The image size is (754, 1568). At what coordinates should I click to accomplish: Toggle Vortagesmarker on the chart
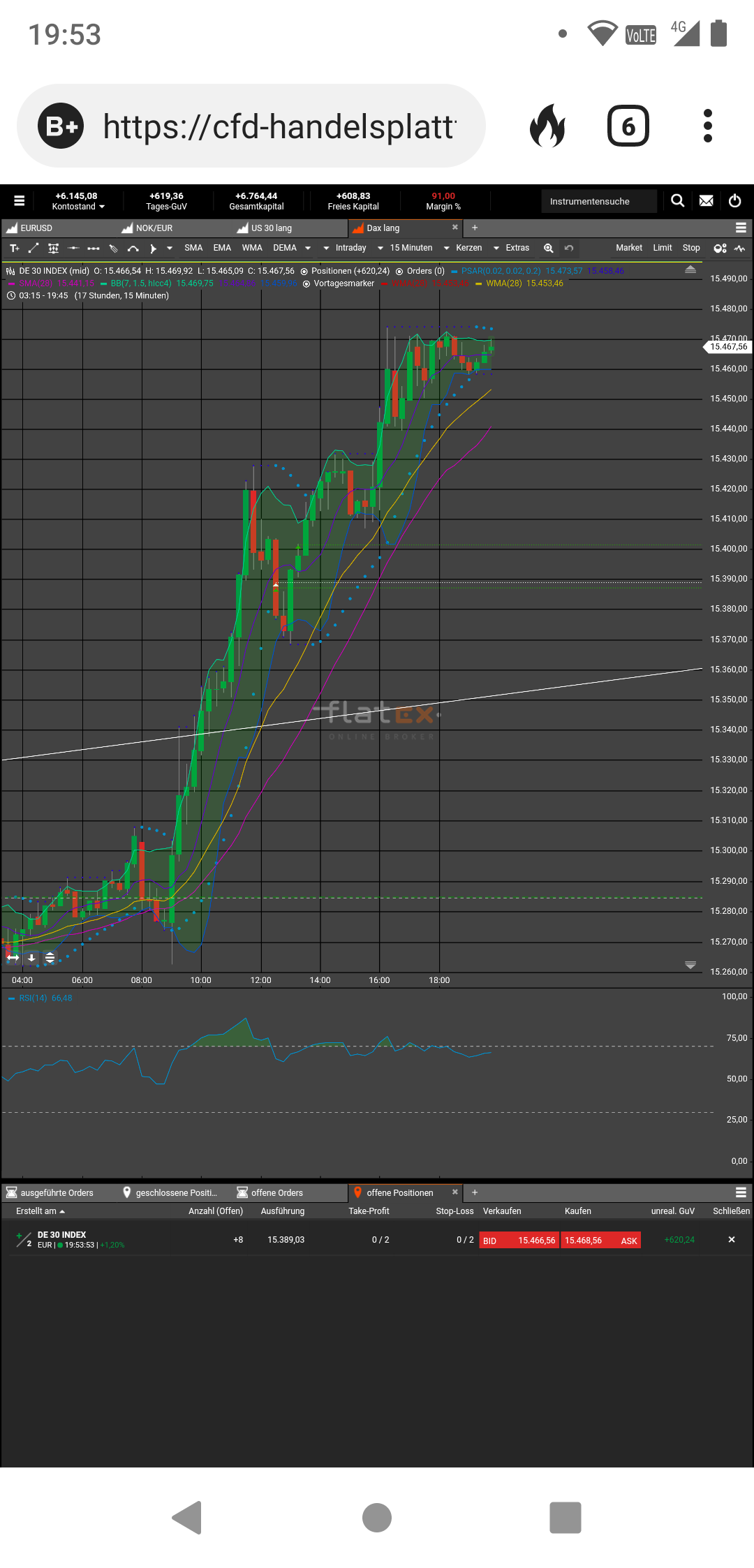pos(306,283)
